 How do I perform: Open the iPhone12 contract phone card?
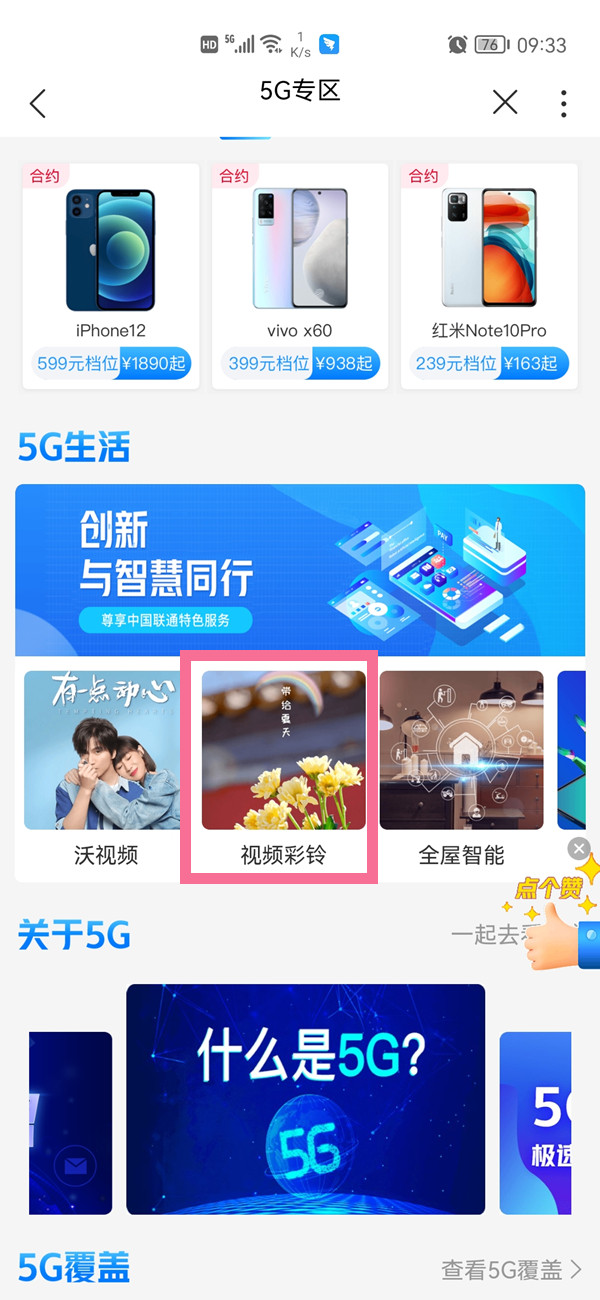(111, 276)
